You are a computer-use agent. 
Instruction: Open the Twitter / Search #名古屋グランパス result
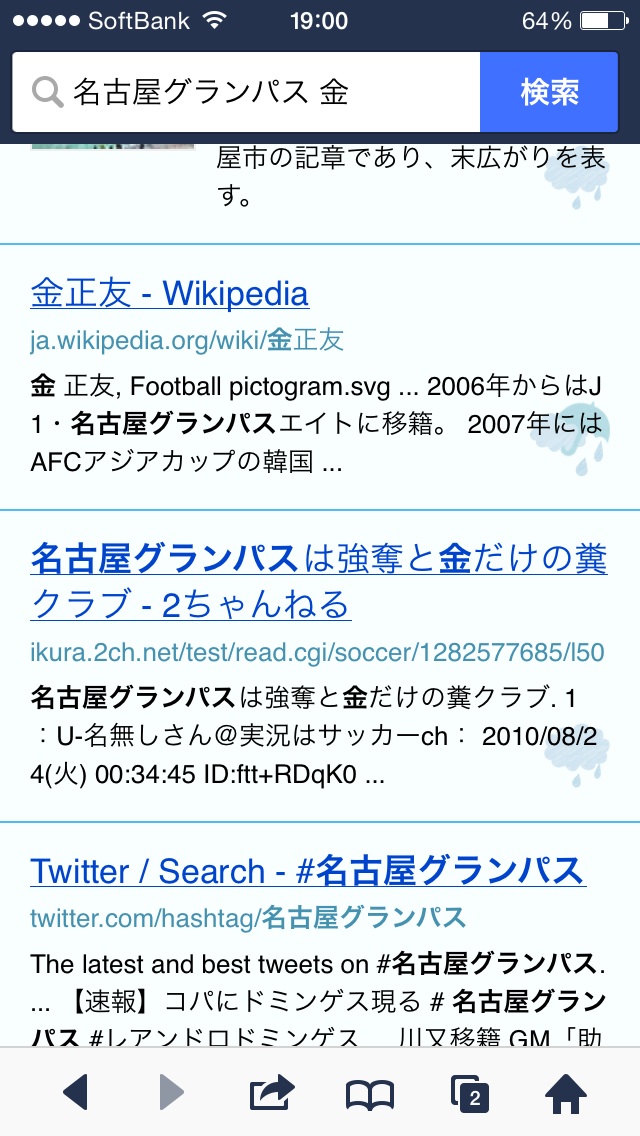click(307, 871)
